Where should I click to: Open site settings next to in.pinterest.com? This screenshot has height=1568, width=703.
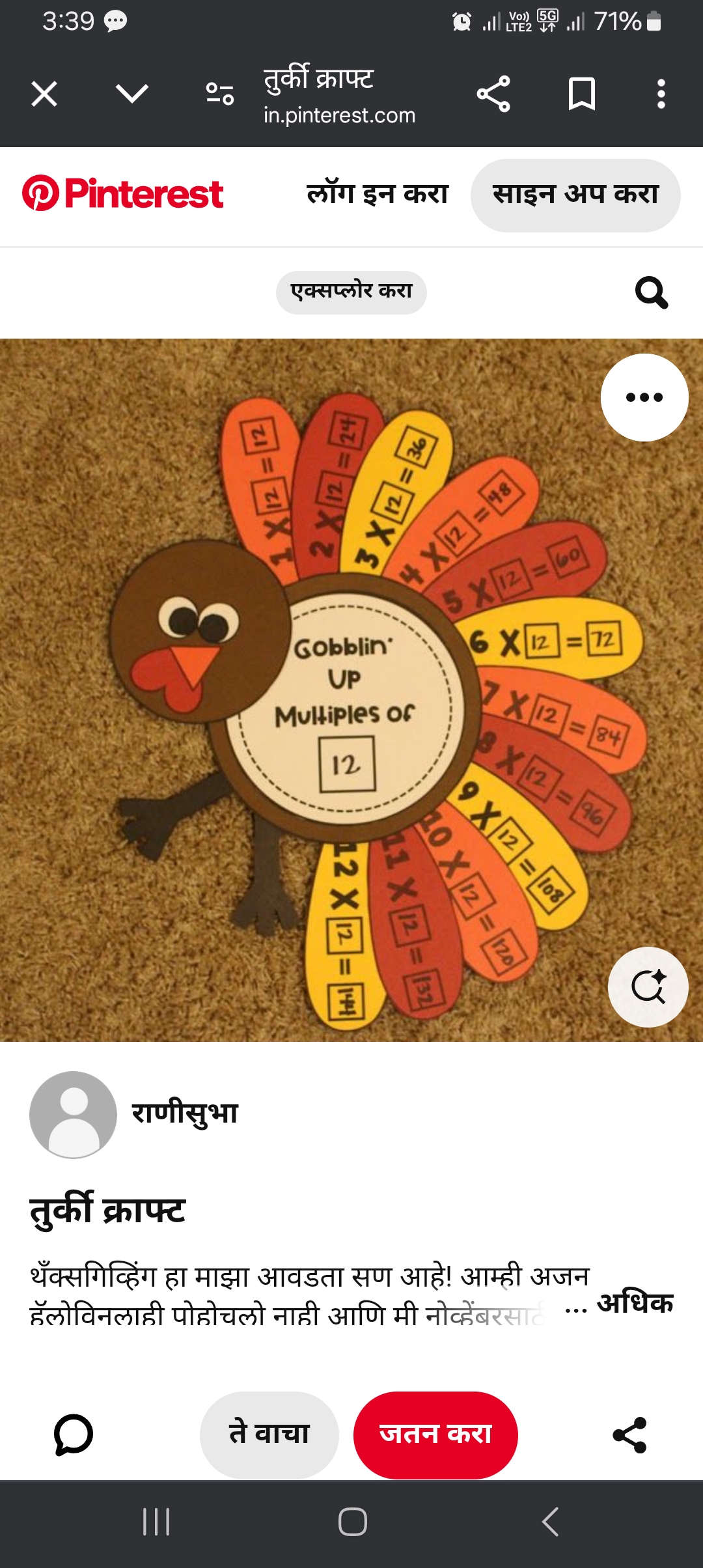click(x=220, y=94)
